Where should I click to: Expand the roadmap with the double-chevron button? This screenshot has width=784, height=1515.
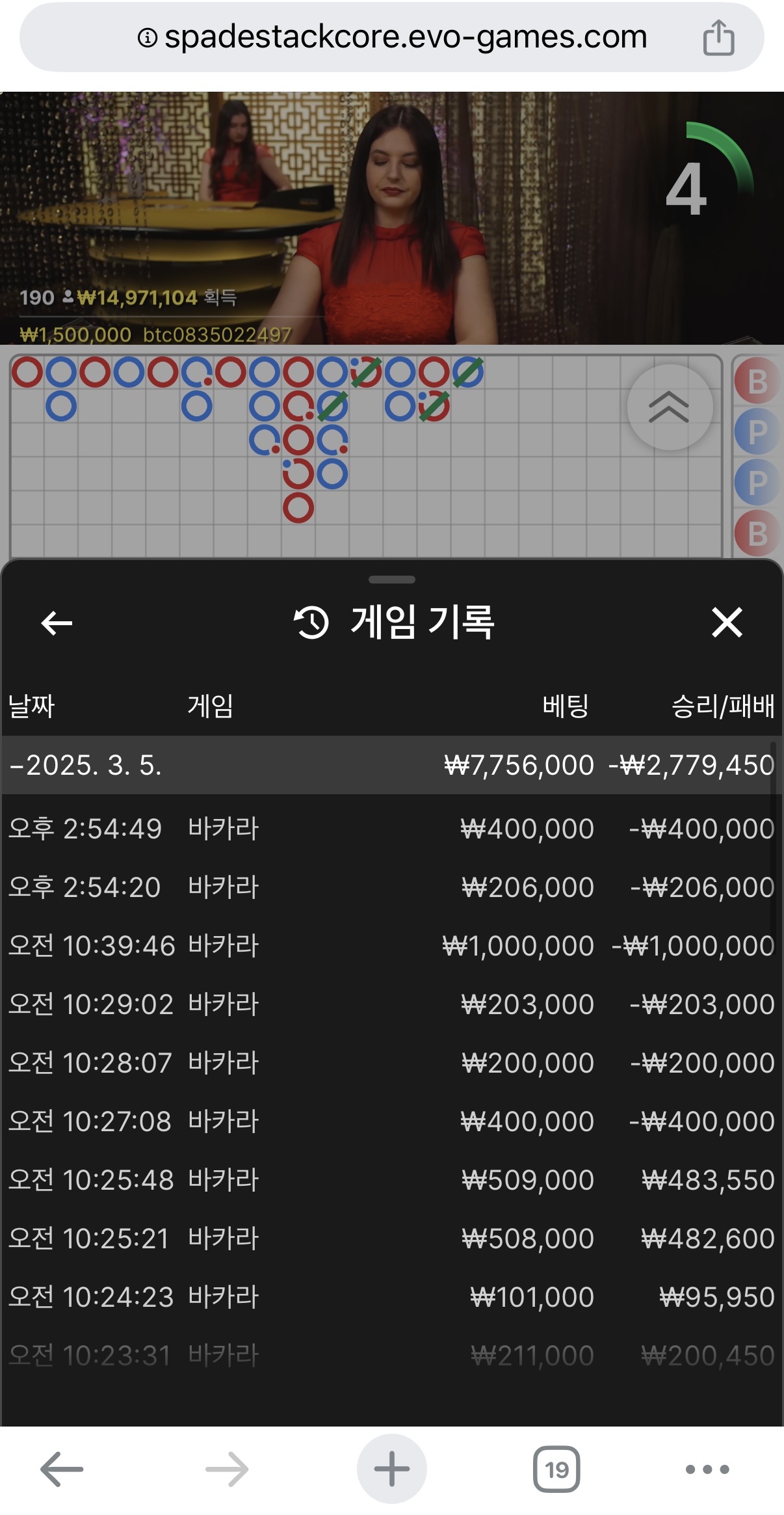point(669,407)
